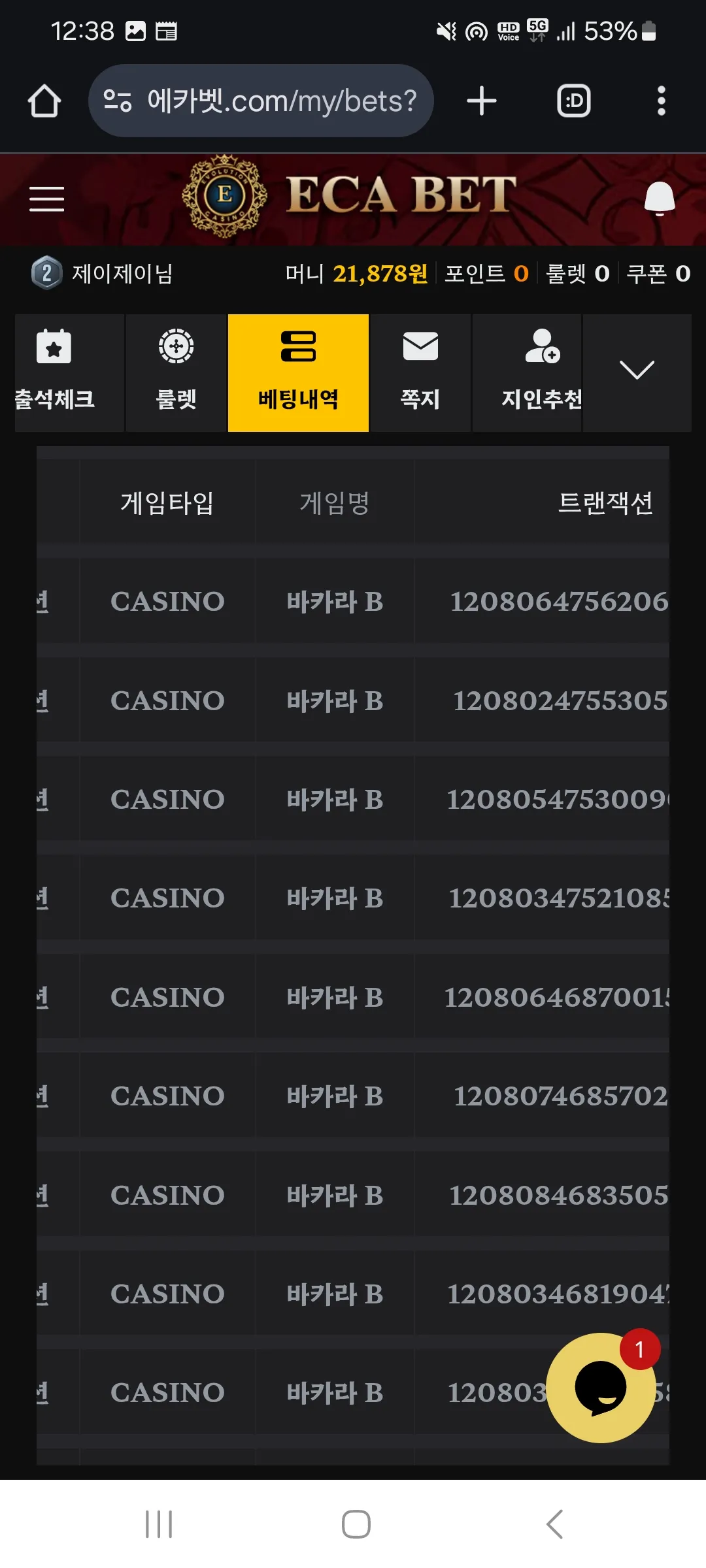Image resolution: width=706 pixels, height=1568 pixels.
Task: Open the tab switcher
Action: (574, 101)
